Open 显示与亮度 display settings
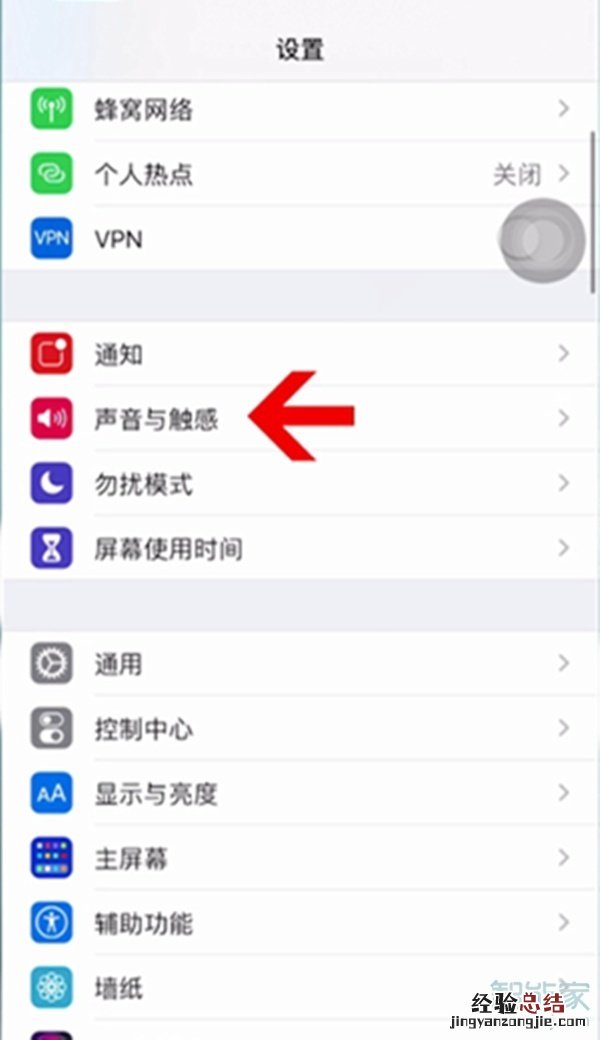 click(300, 794)
